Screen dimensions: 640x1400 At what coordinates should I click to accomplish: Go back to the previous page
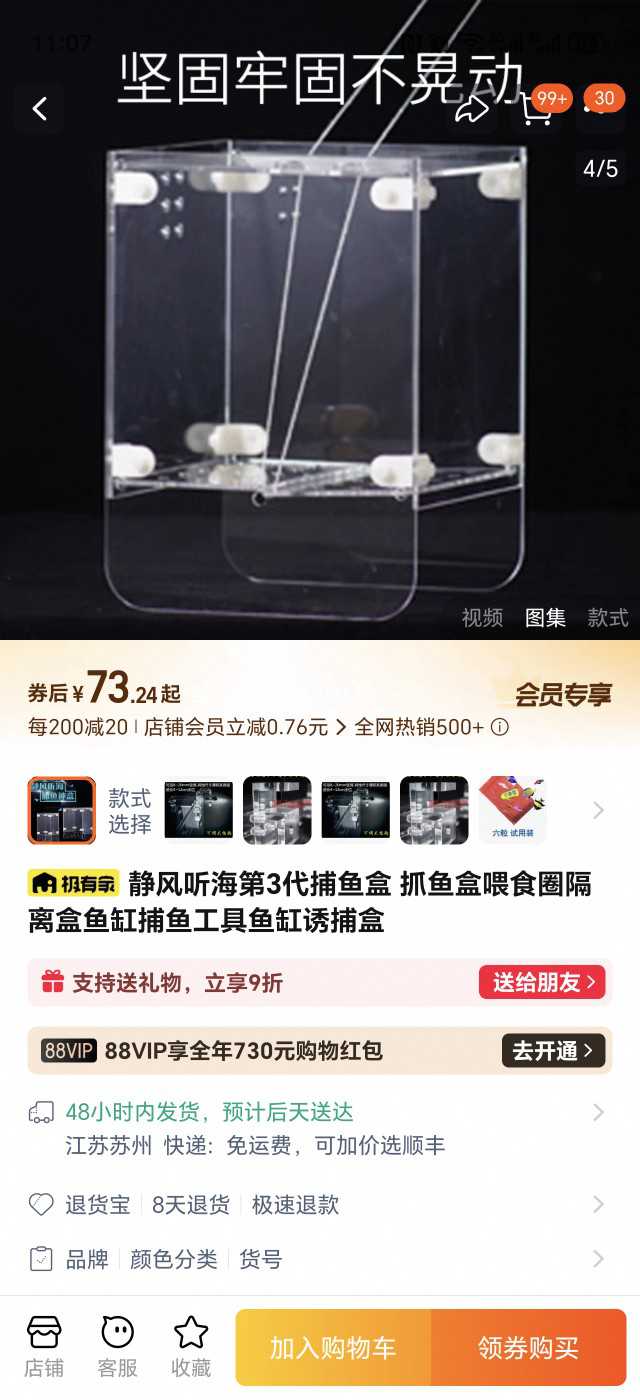[40, 109]
